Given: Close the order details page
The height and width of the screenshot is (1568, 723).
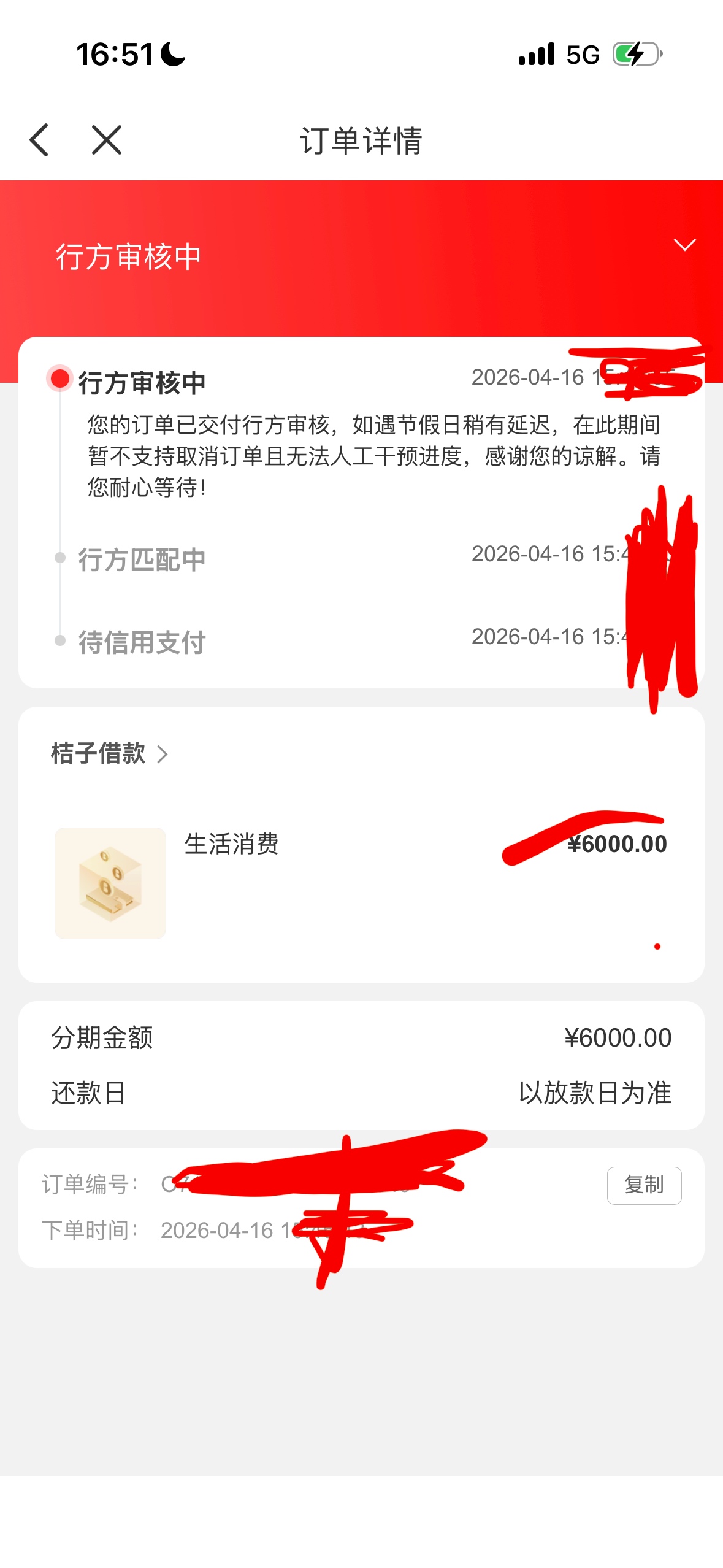Looking at the screenshot, I should click(x=107, y=140).
